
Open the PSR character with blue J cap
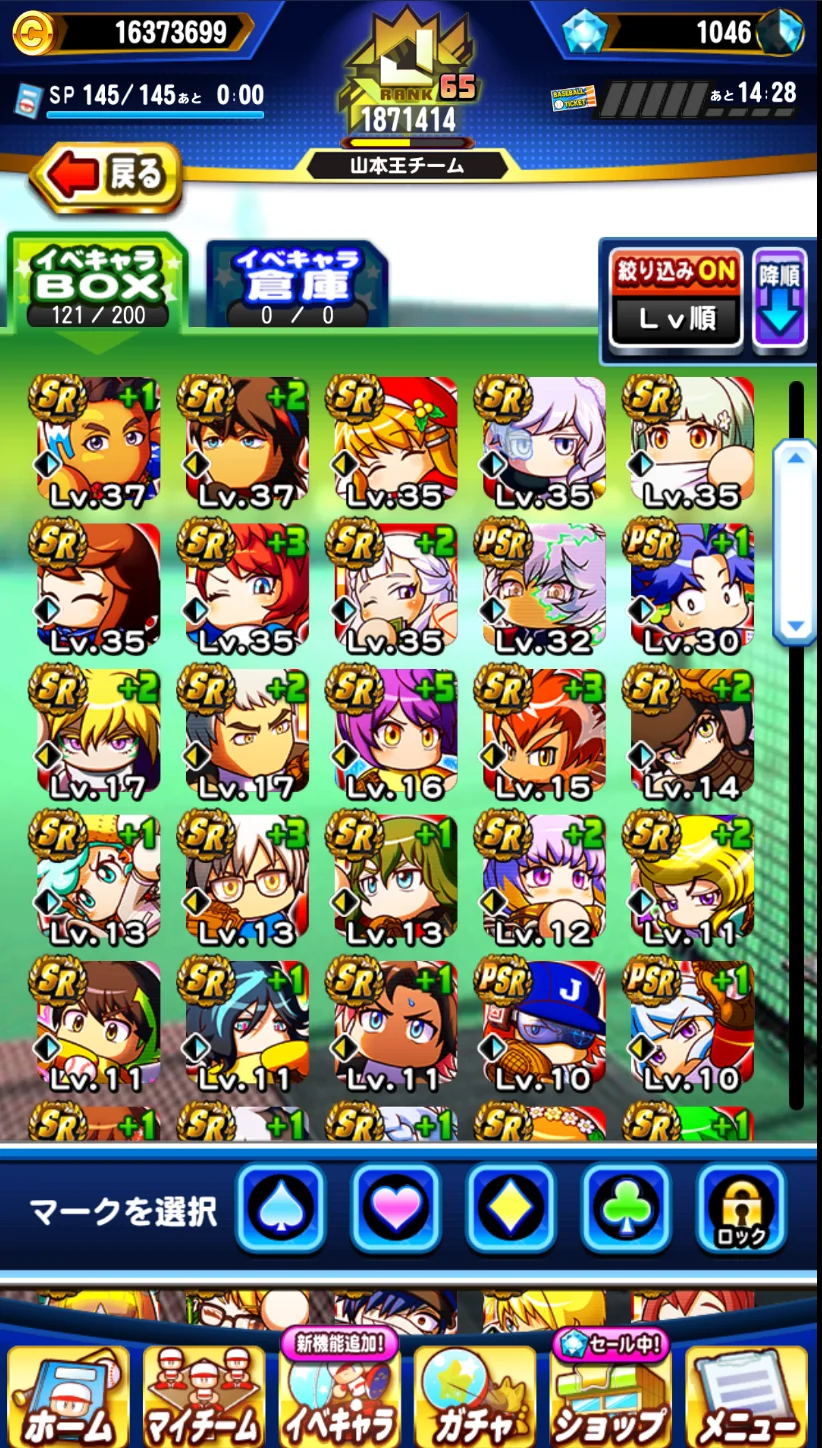pyautogui.click(x=543, y=1024)
